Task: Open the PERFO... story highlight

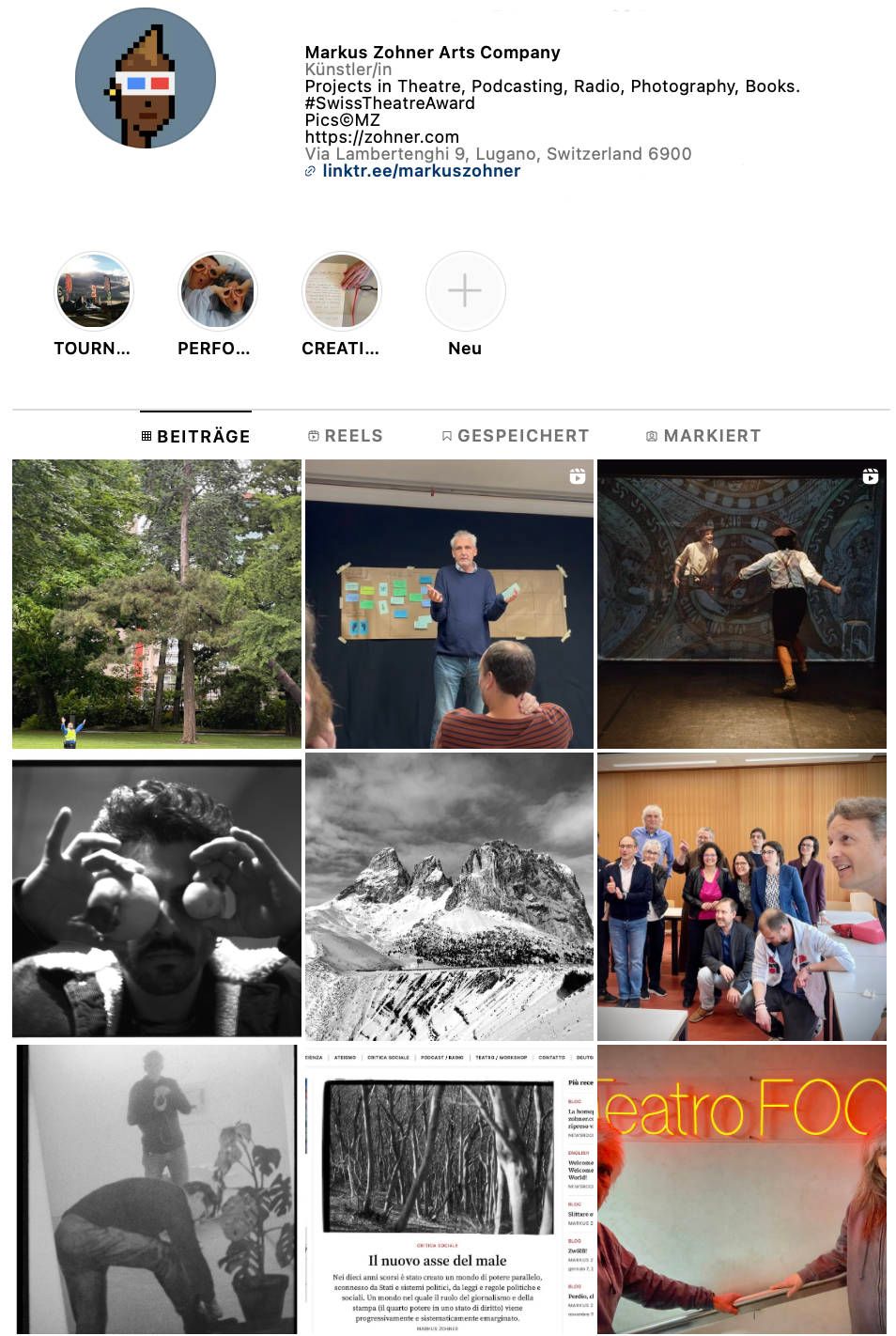Action: (217, 291)
